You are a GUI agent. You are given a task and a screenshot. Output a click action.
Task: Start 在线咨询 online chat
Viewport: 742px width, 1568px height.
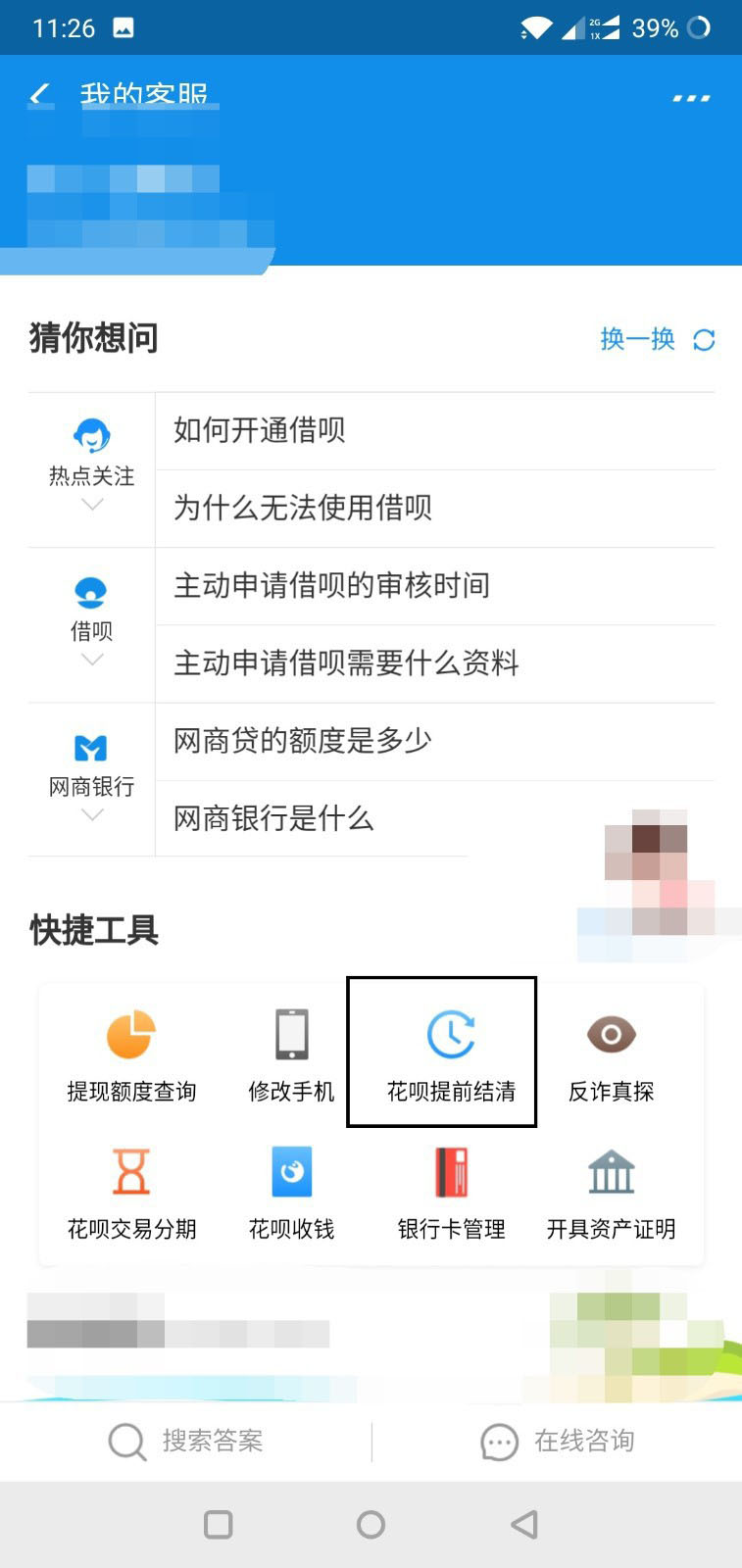pos(557,1441)
